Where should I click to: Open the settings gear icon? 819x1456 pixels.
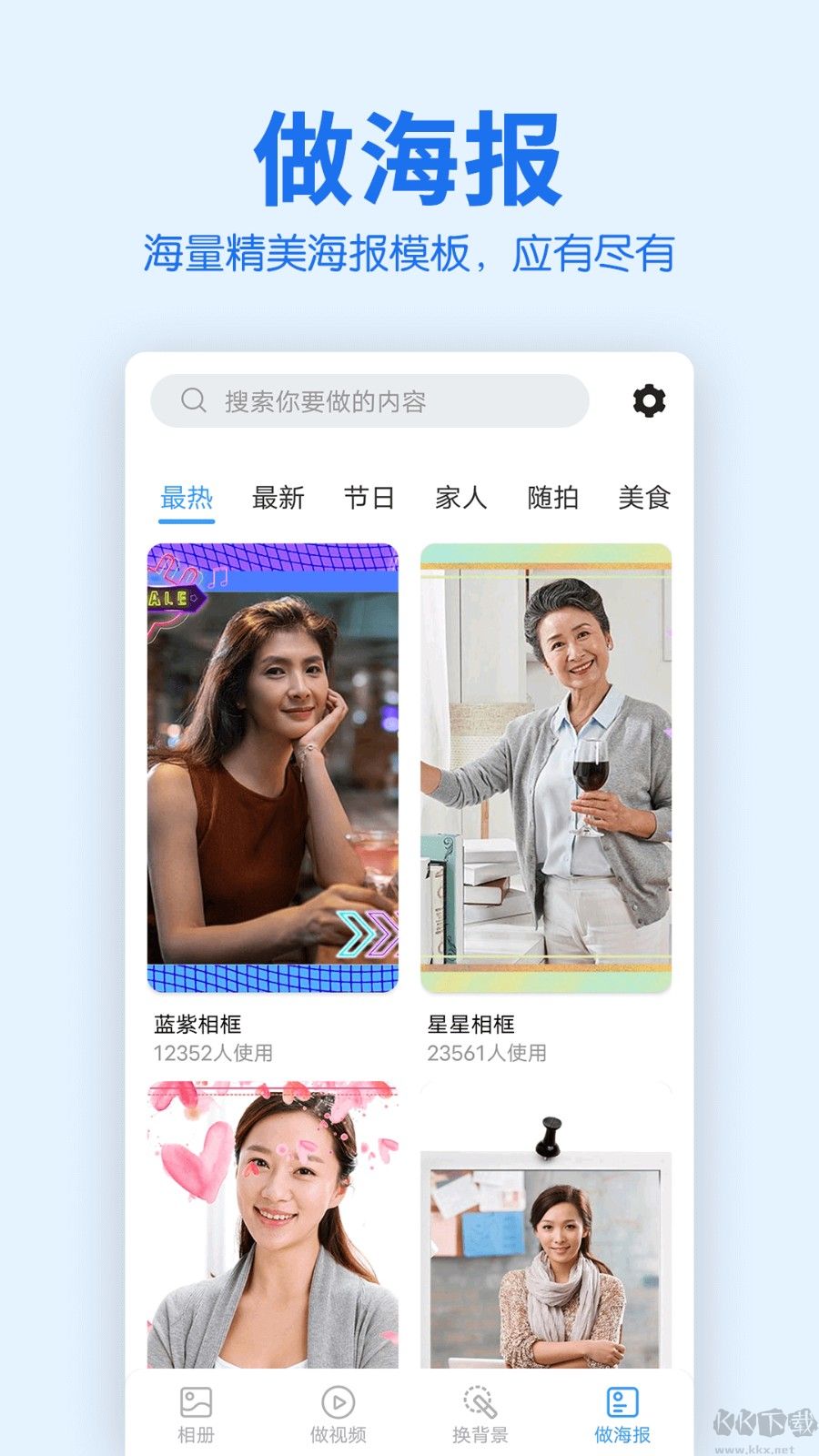(649, 400)
